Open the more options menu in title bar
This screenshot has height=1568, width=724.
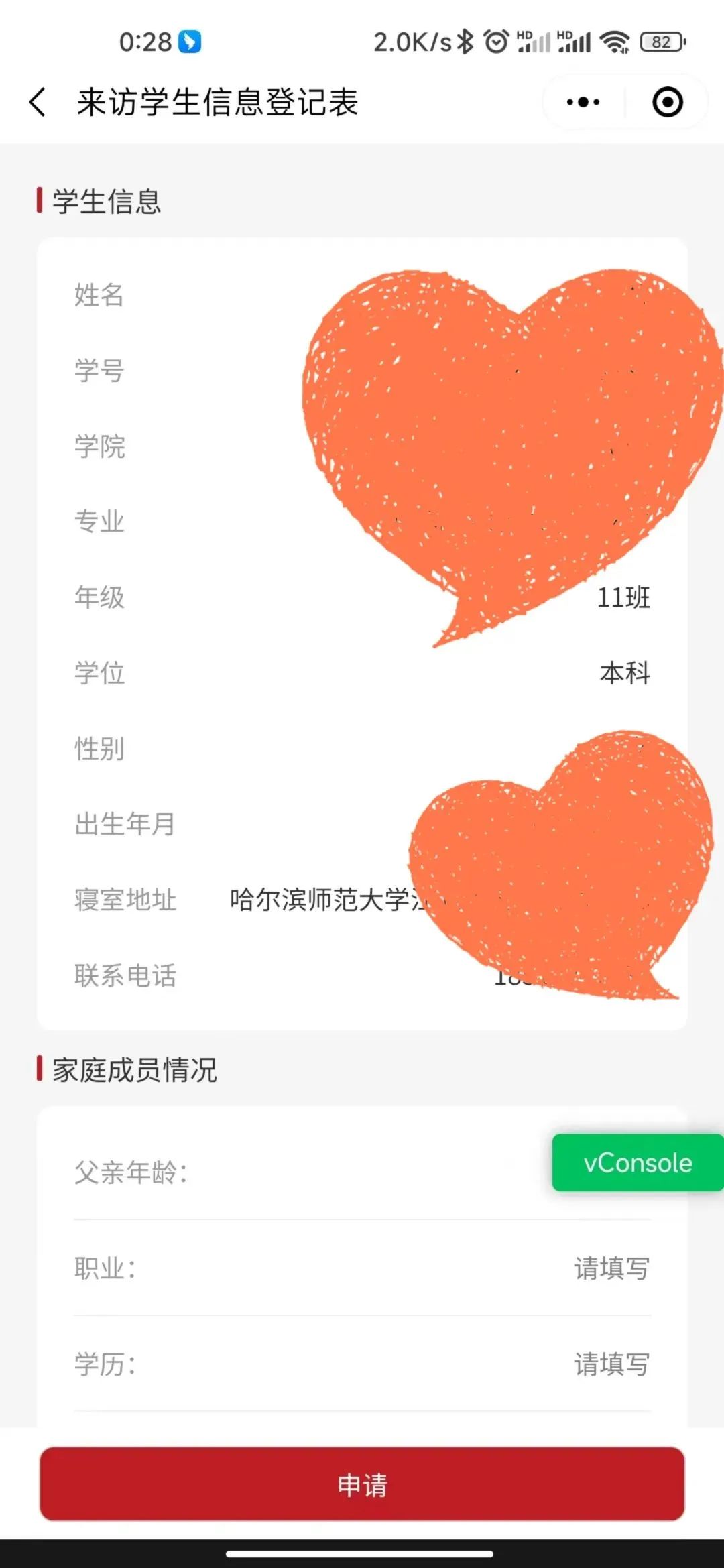click(x=581, y=102)
